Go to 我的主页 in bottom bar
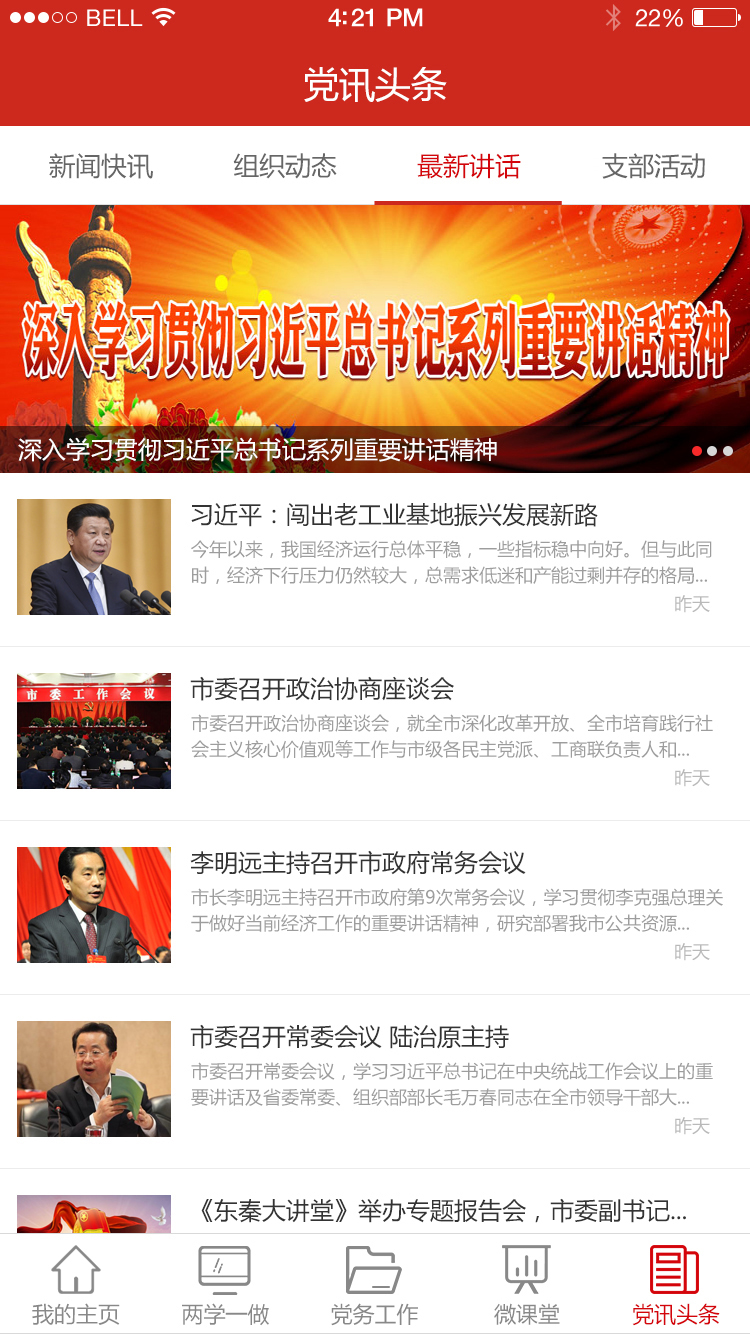This screenshot has width=750, height=1334. [75, 1284]
